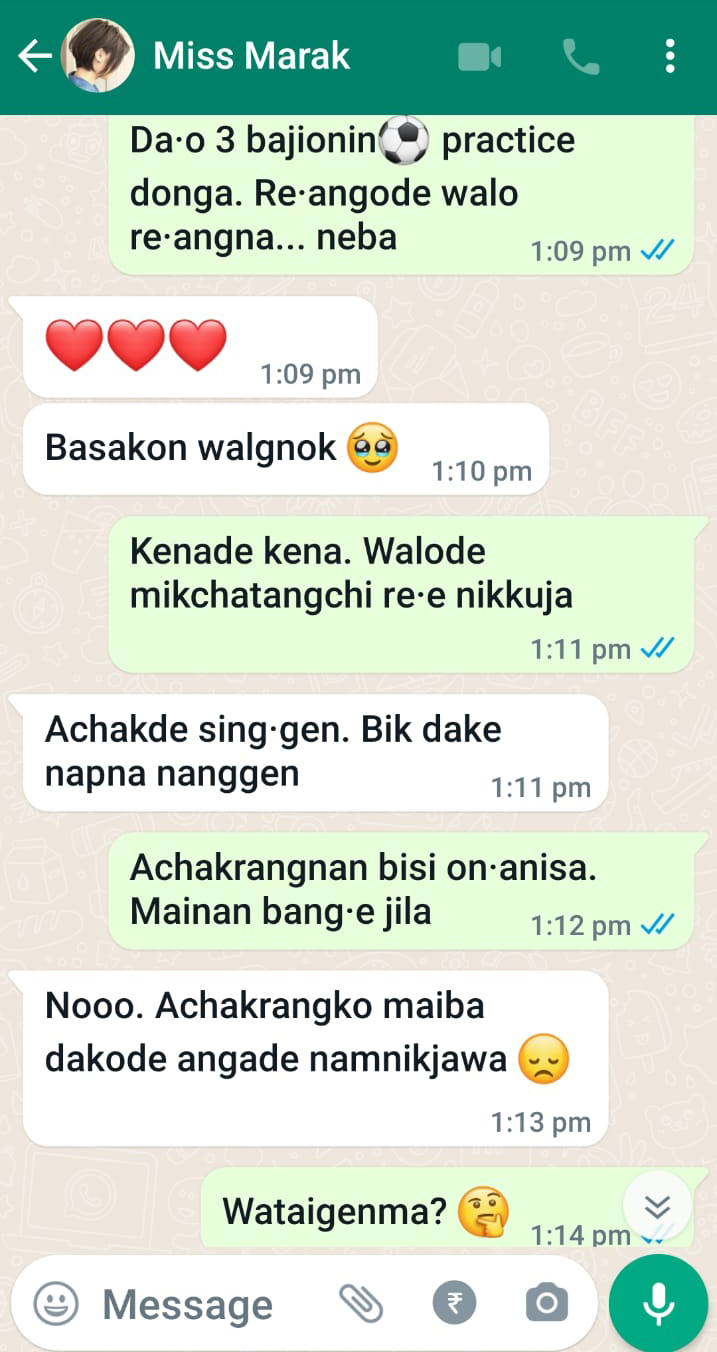Attach a file with the paperclip
Screen dimensions: 717x1352
coord(360,1303)
